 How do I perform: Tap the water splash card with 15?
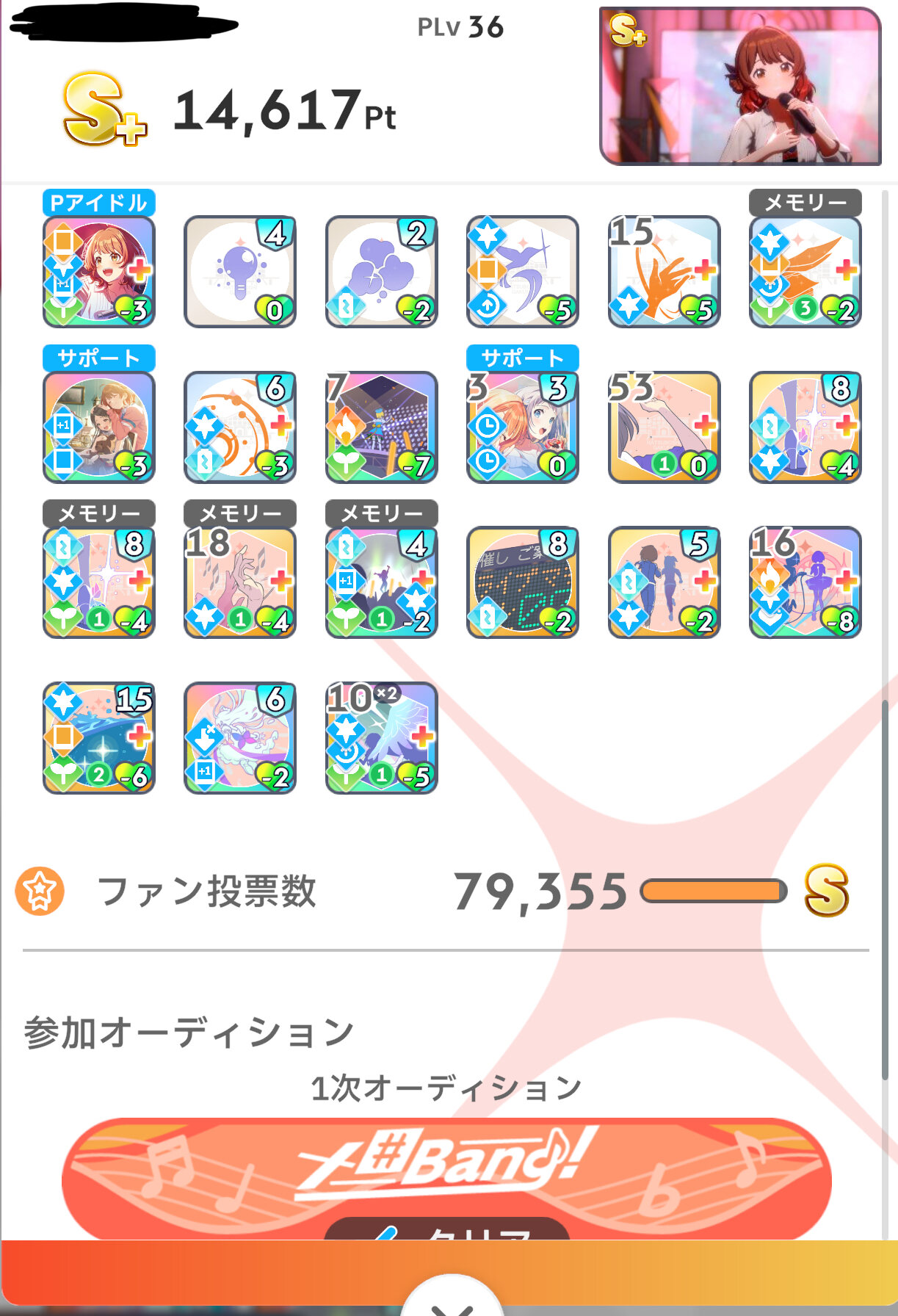pyautogui.click(x=99, y=738)
